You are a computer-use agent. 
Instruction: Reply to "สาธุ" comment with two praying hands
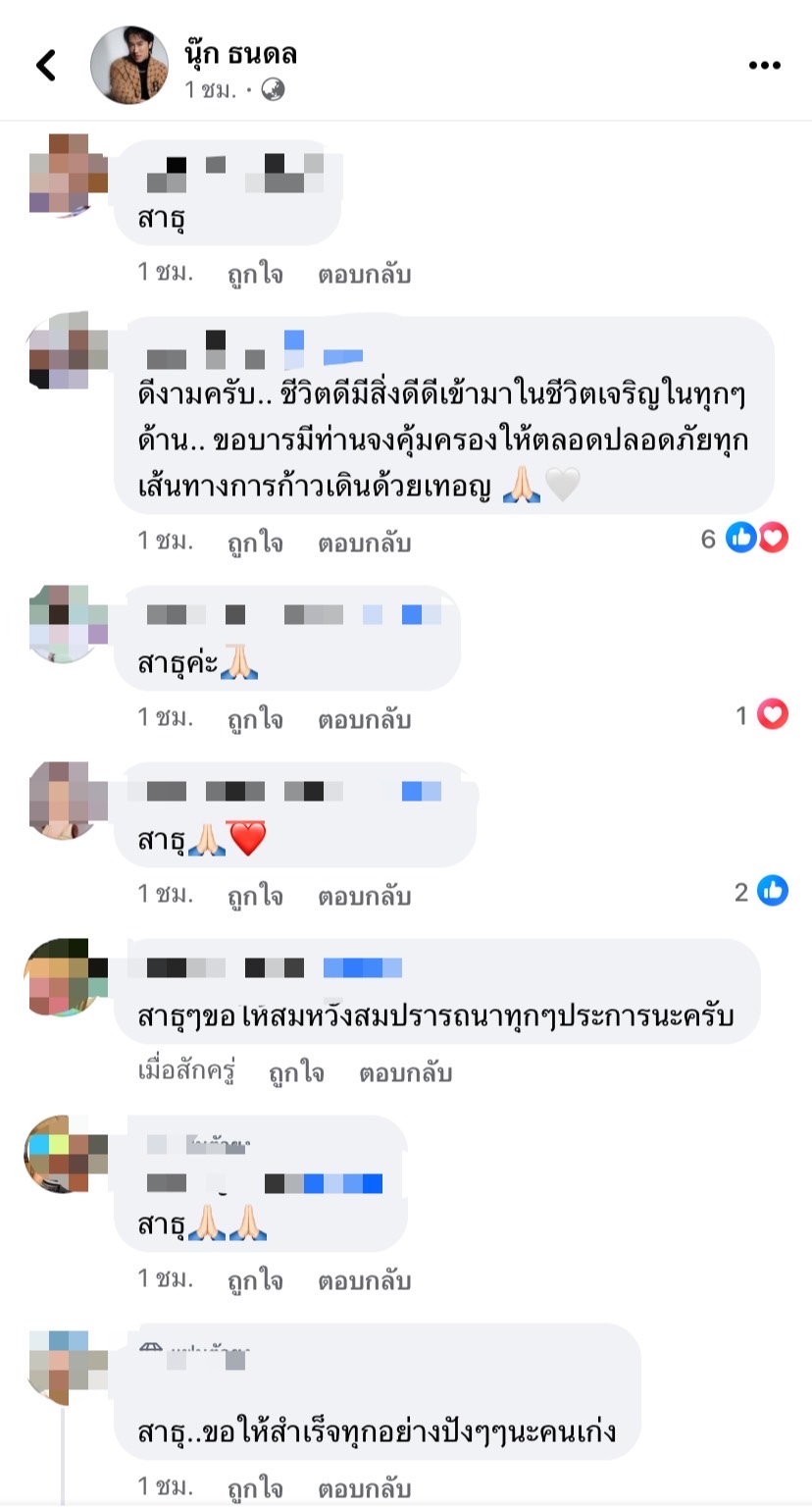point(364,1280)
